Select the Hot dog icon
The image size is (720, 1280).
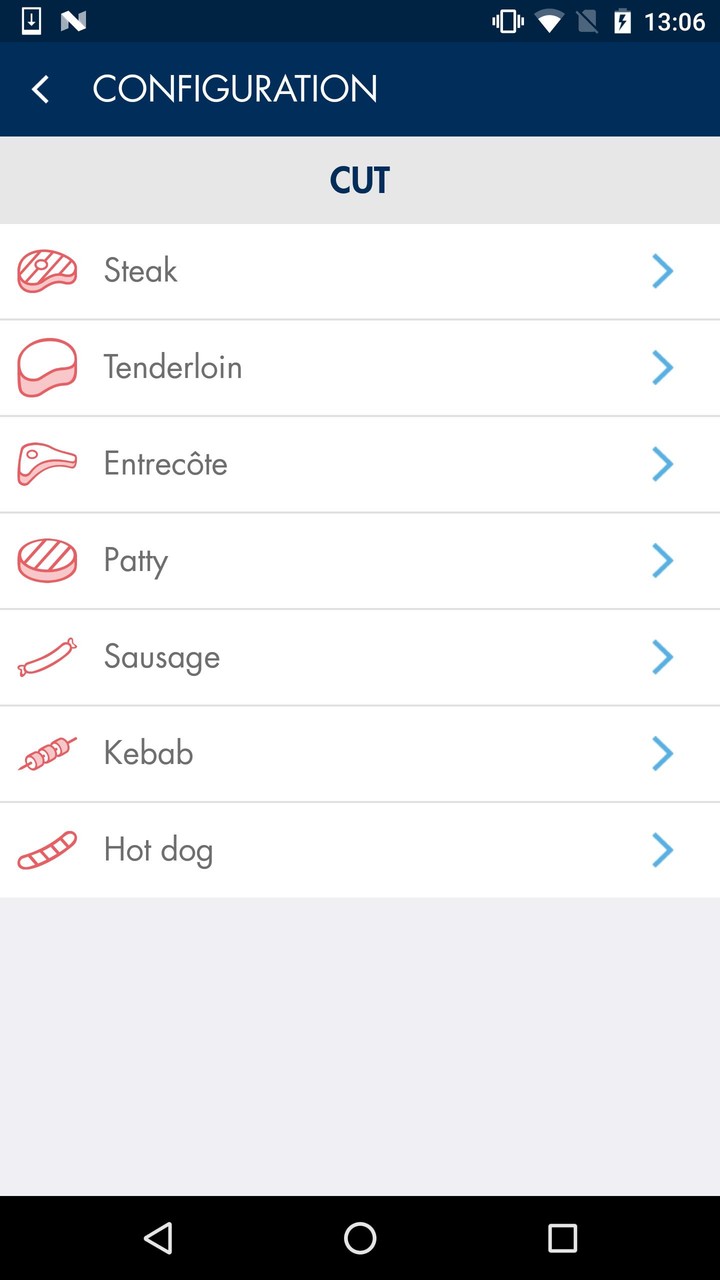coord(46,849)
